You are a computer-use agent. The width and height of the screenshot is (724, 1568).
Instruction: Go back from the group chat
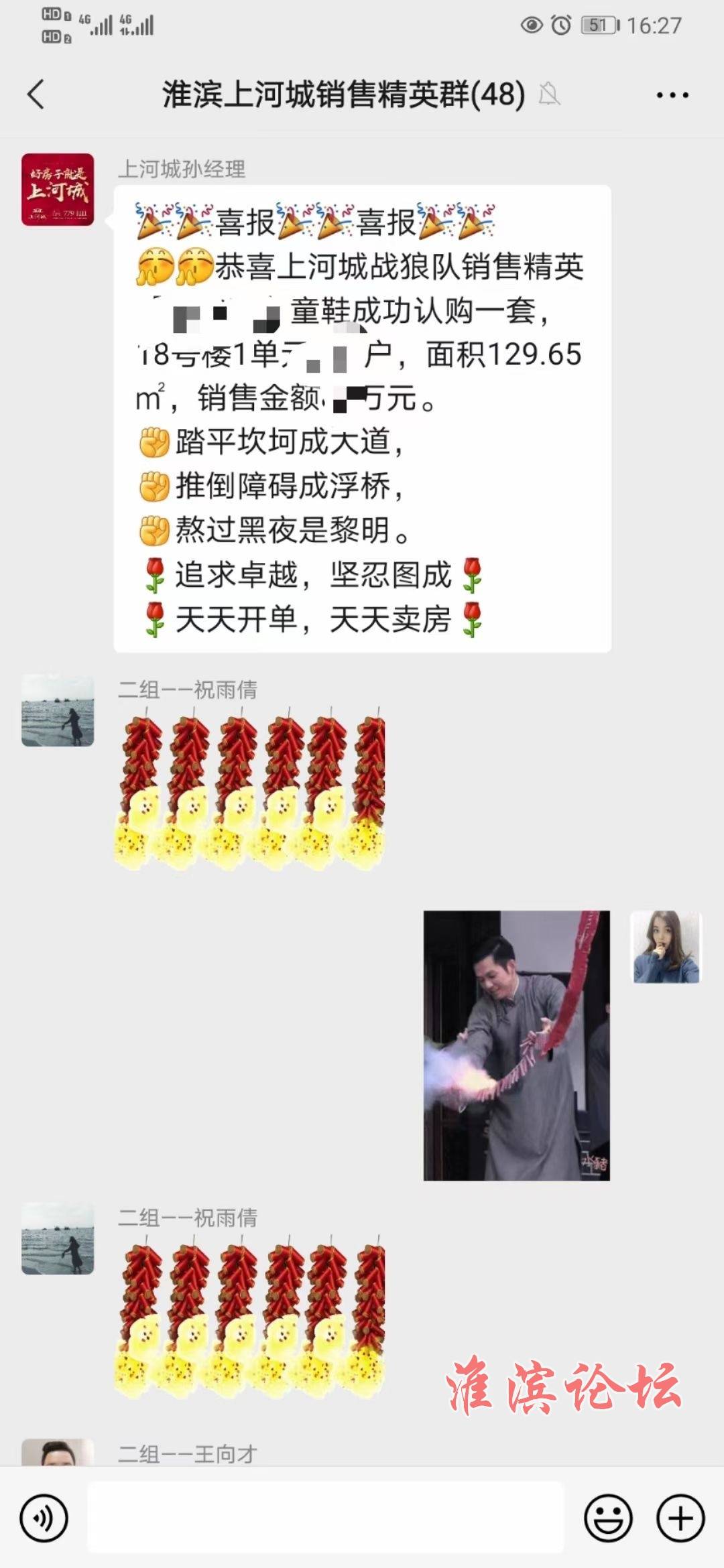[36, 94]
